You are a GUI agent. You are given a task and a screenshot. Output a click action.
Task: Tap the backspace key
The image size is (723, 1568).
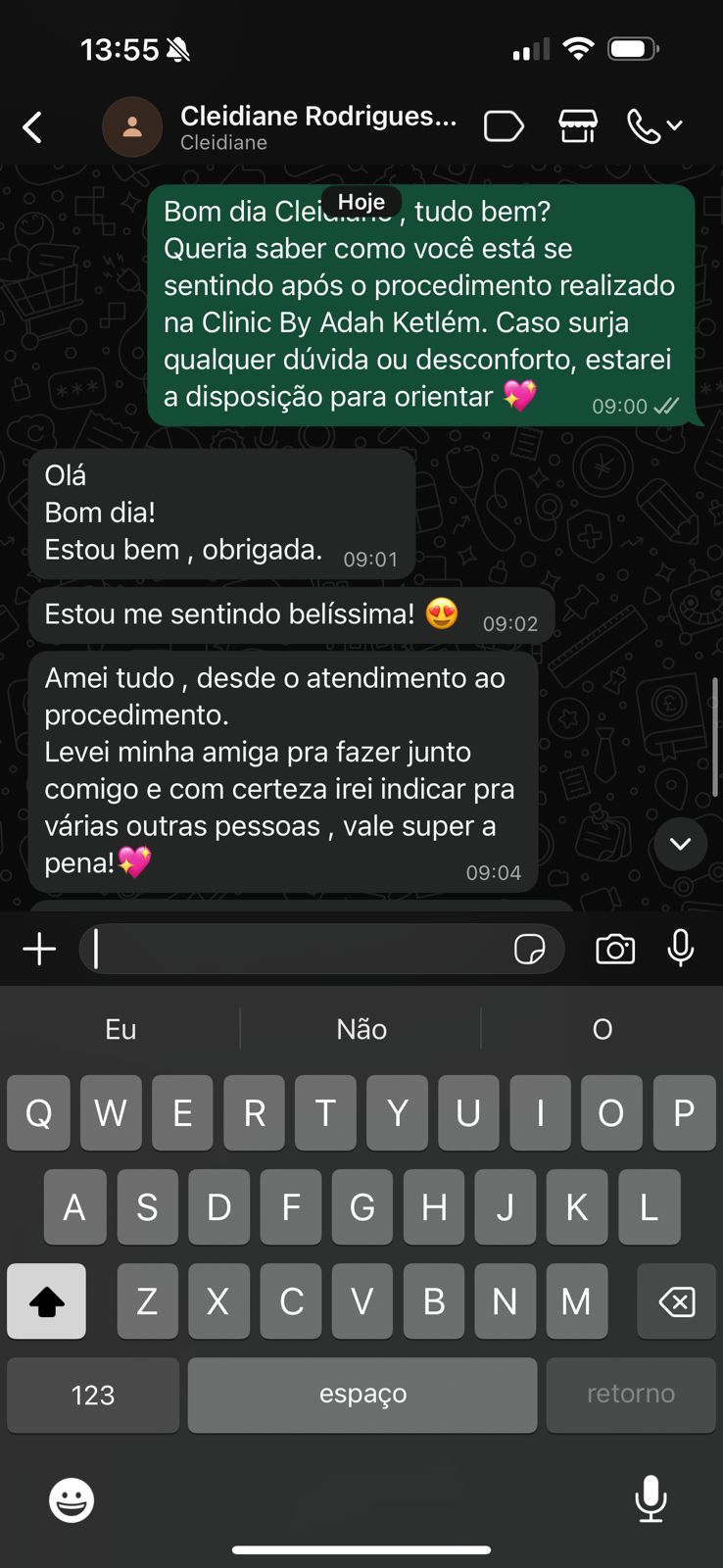[676, 1301]
